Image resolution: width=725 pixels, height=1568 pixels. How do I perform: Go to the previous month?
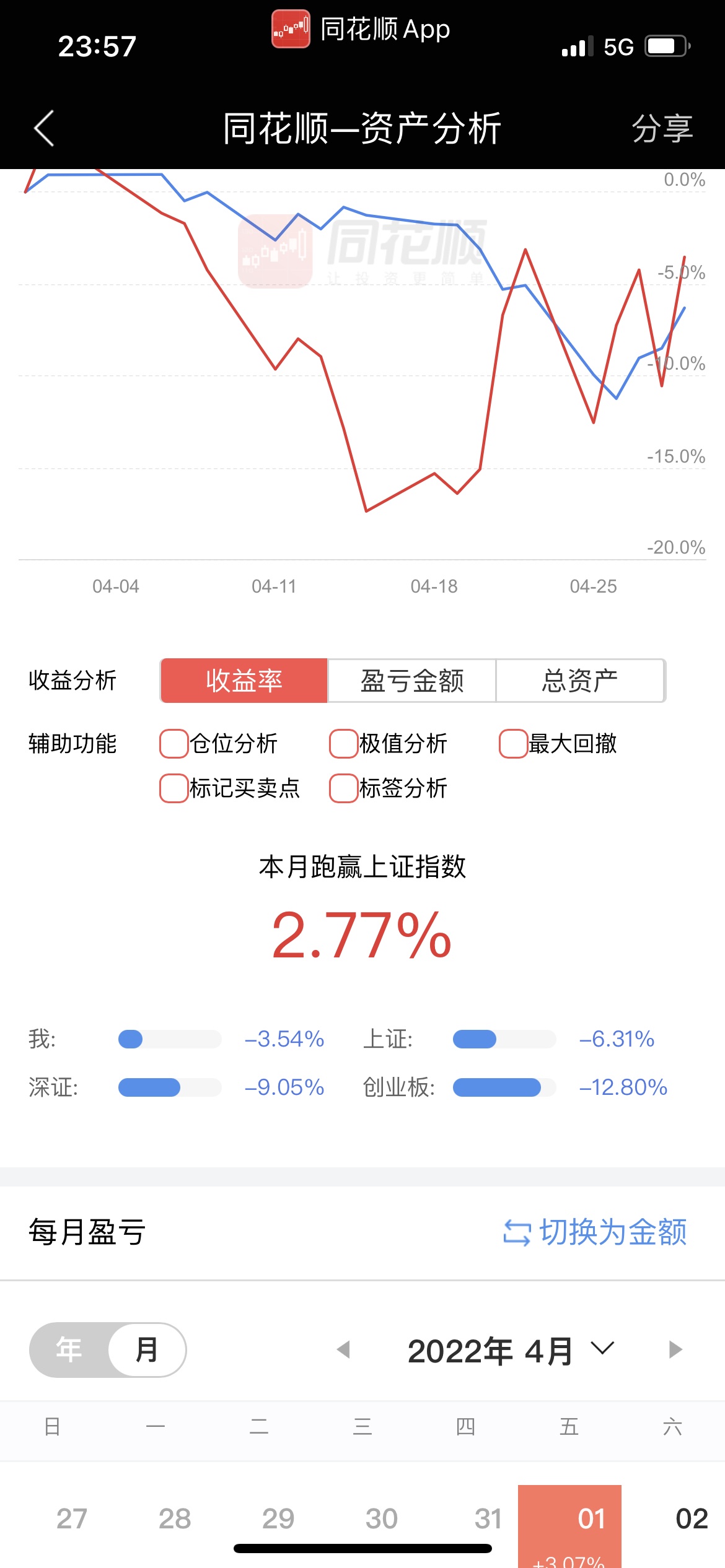344,1349
